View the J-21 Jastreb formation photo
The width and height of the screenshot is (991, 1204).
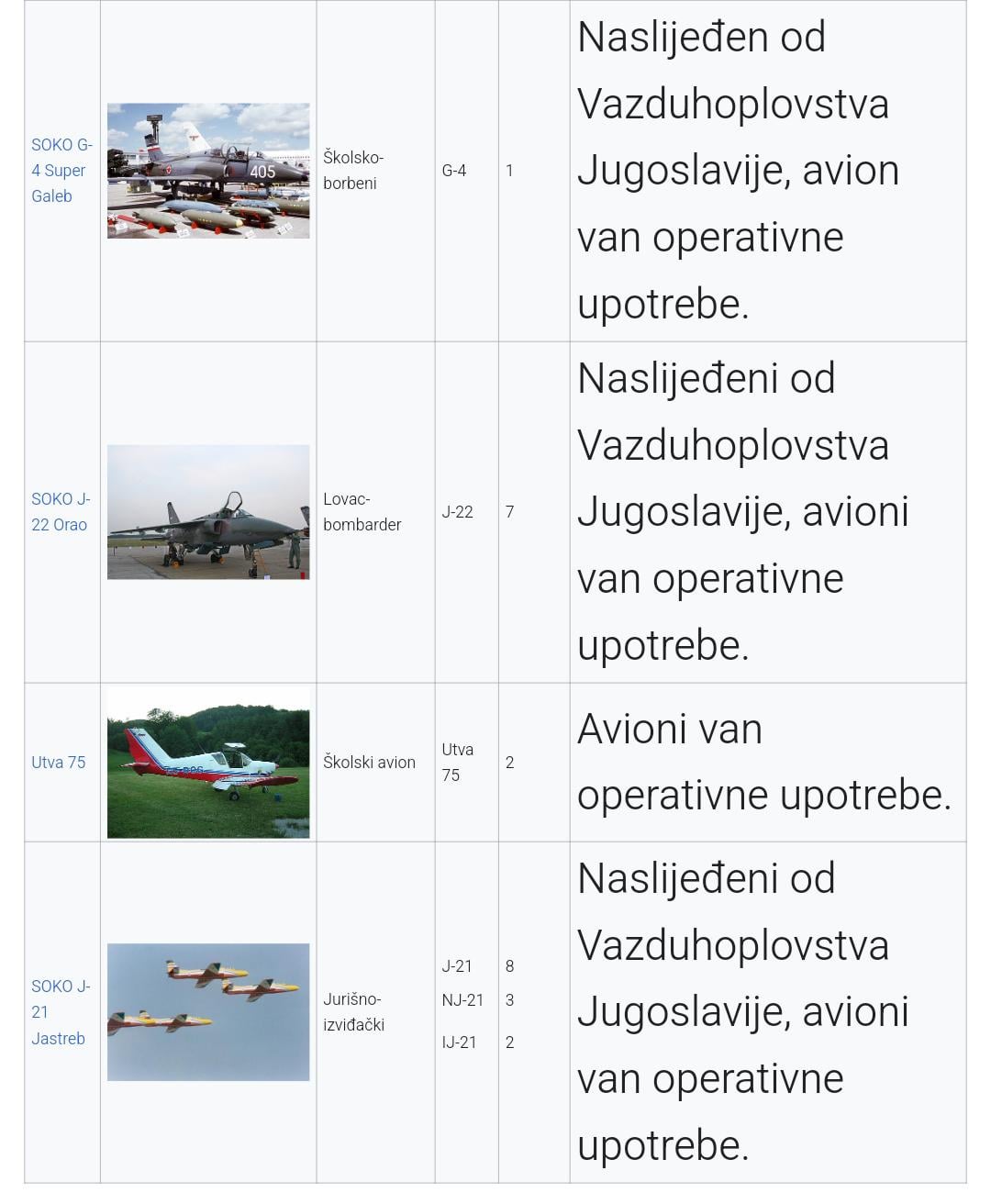(x=208, y=1012)
